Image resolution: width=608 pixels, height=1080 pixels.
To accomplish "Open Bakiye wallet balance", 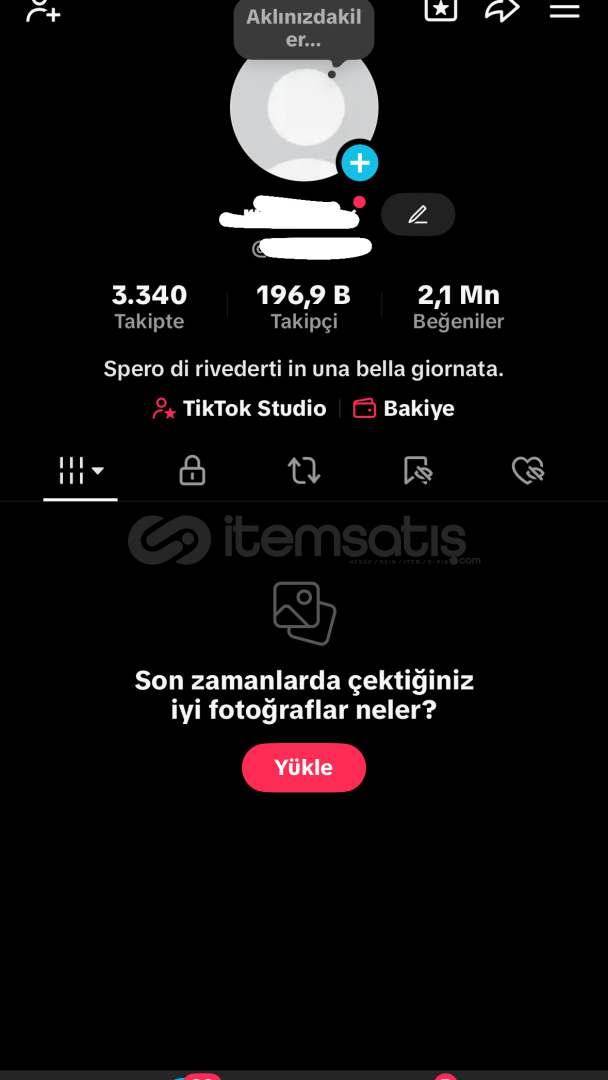I will point(404,408).
